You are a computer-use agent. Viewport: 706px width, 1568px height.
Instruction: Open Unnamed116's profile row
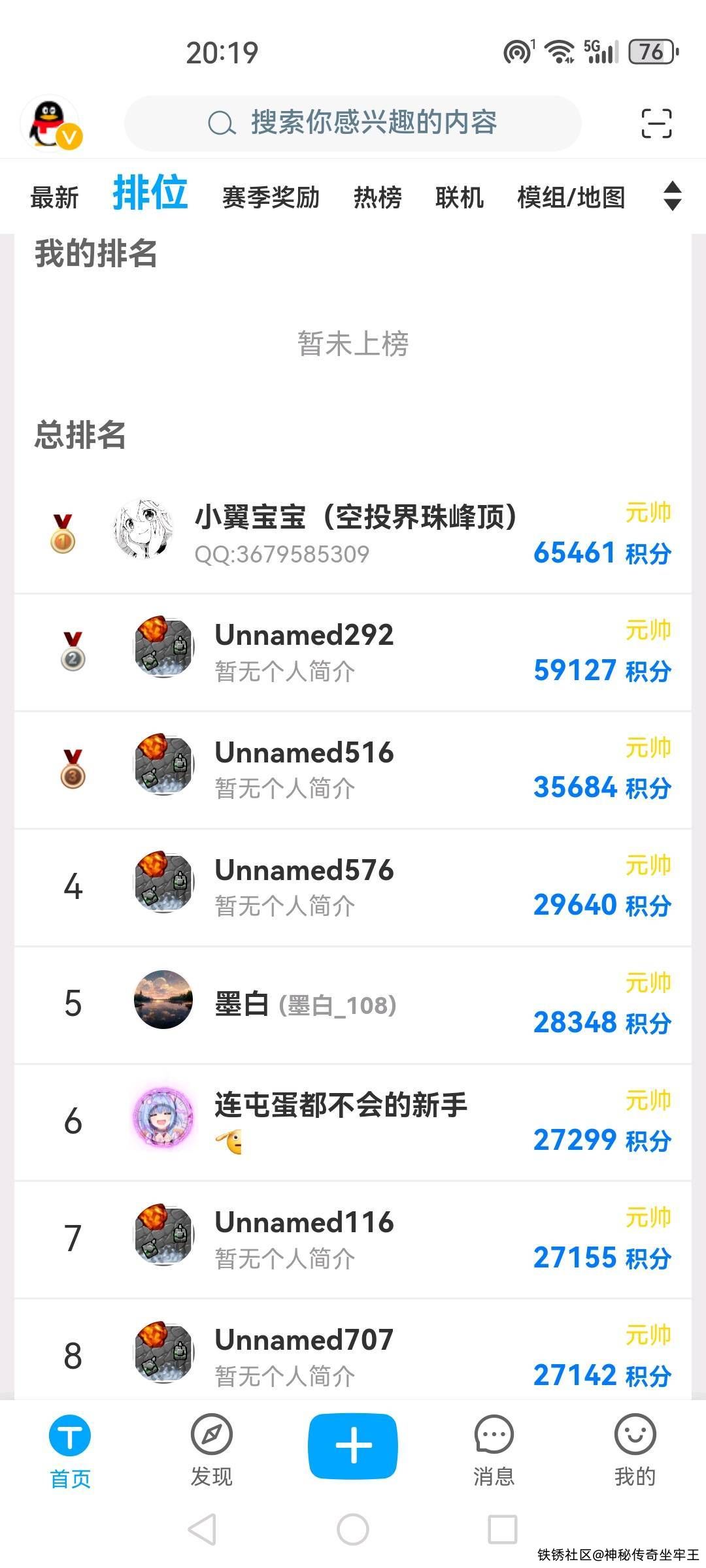click(353, 1239)
